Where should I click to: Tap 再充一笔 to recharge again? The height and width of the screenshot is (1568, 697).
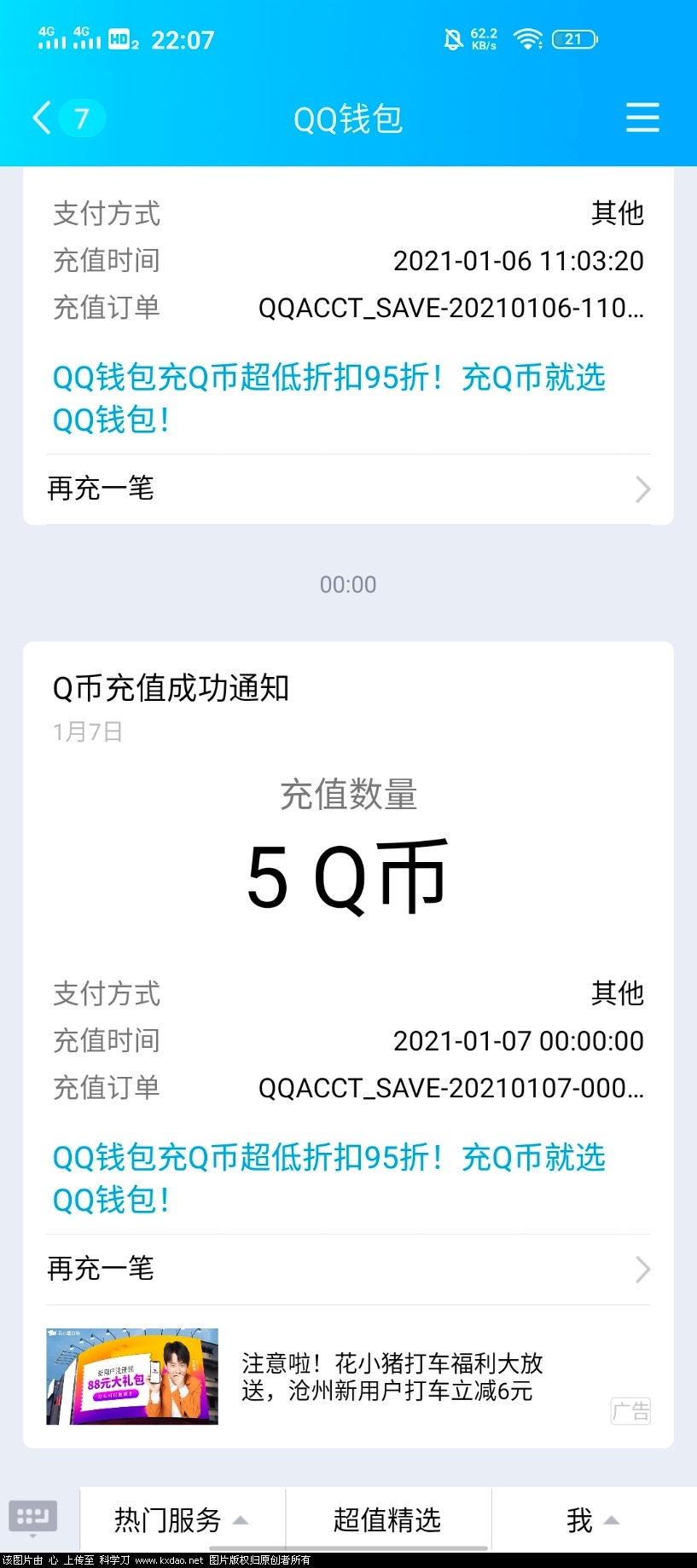pos(100,1270)
